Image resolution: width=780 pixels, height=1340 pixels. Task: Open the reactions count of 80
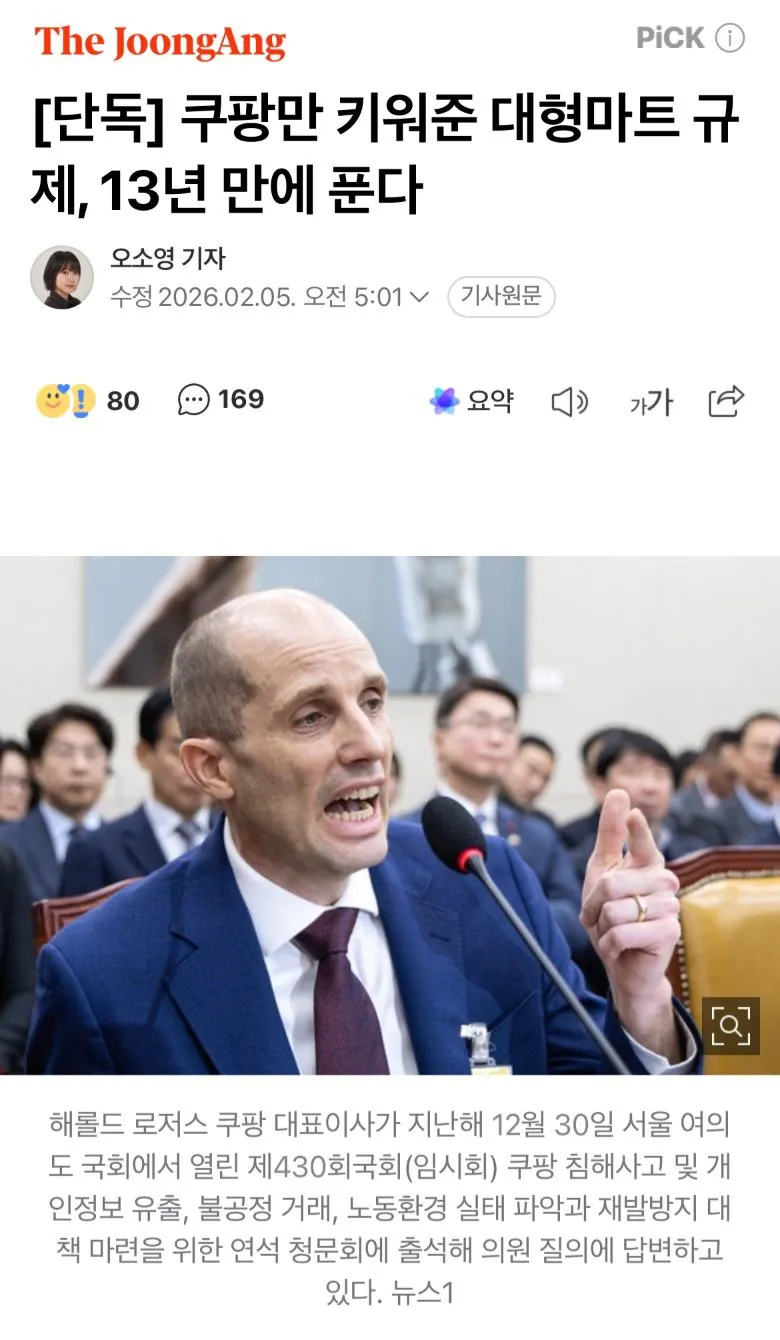(x=88, y=401)
